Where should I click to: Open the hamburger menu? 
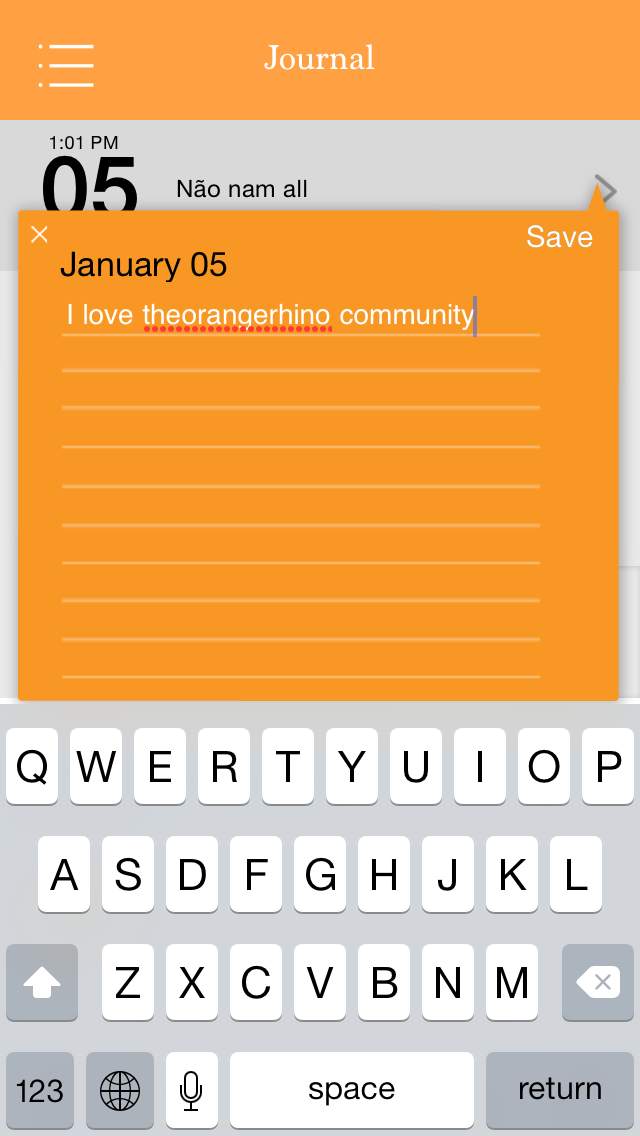[x=66, y=65]
